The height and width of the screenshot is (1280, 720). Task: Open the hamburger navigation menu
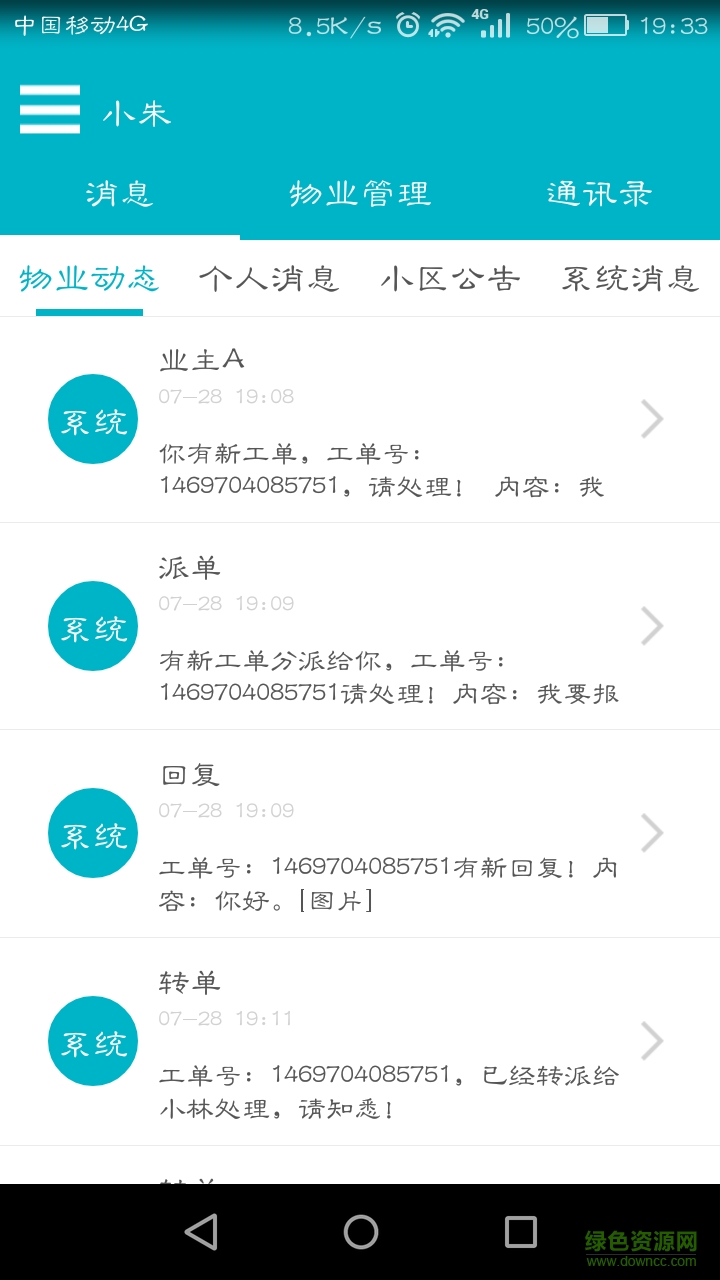pos(50,110)
